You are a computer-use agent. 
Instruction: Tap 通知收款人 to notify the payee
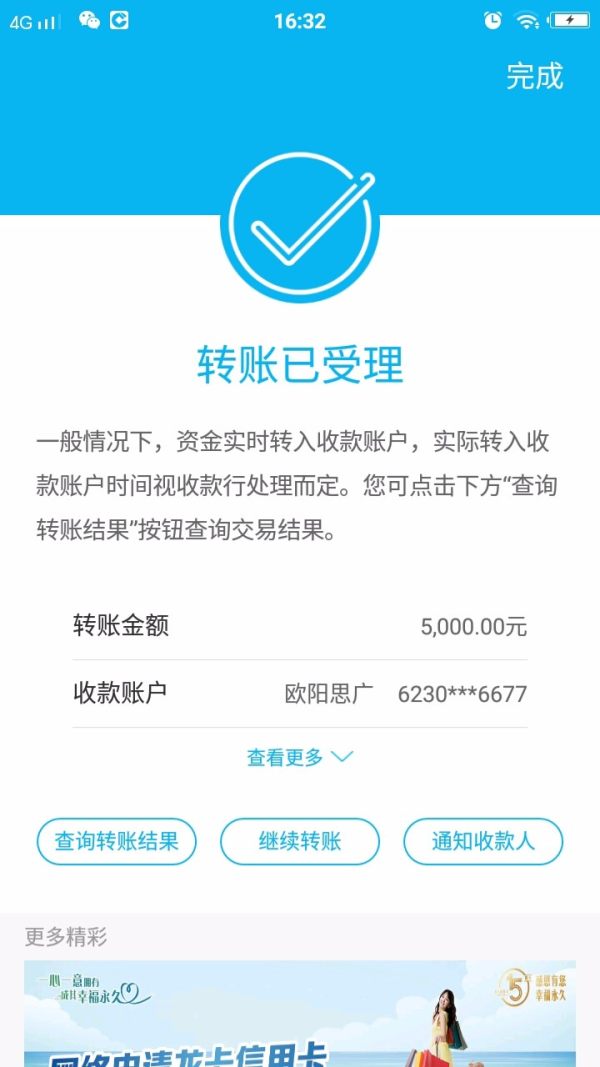pyautogui.click(x=483, y=841)
